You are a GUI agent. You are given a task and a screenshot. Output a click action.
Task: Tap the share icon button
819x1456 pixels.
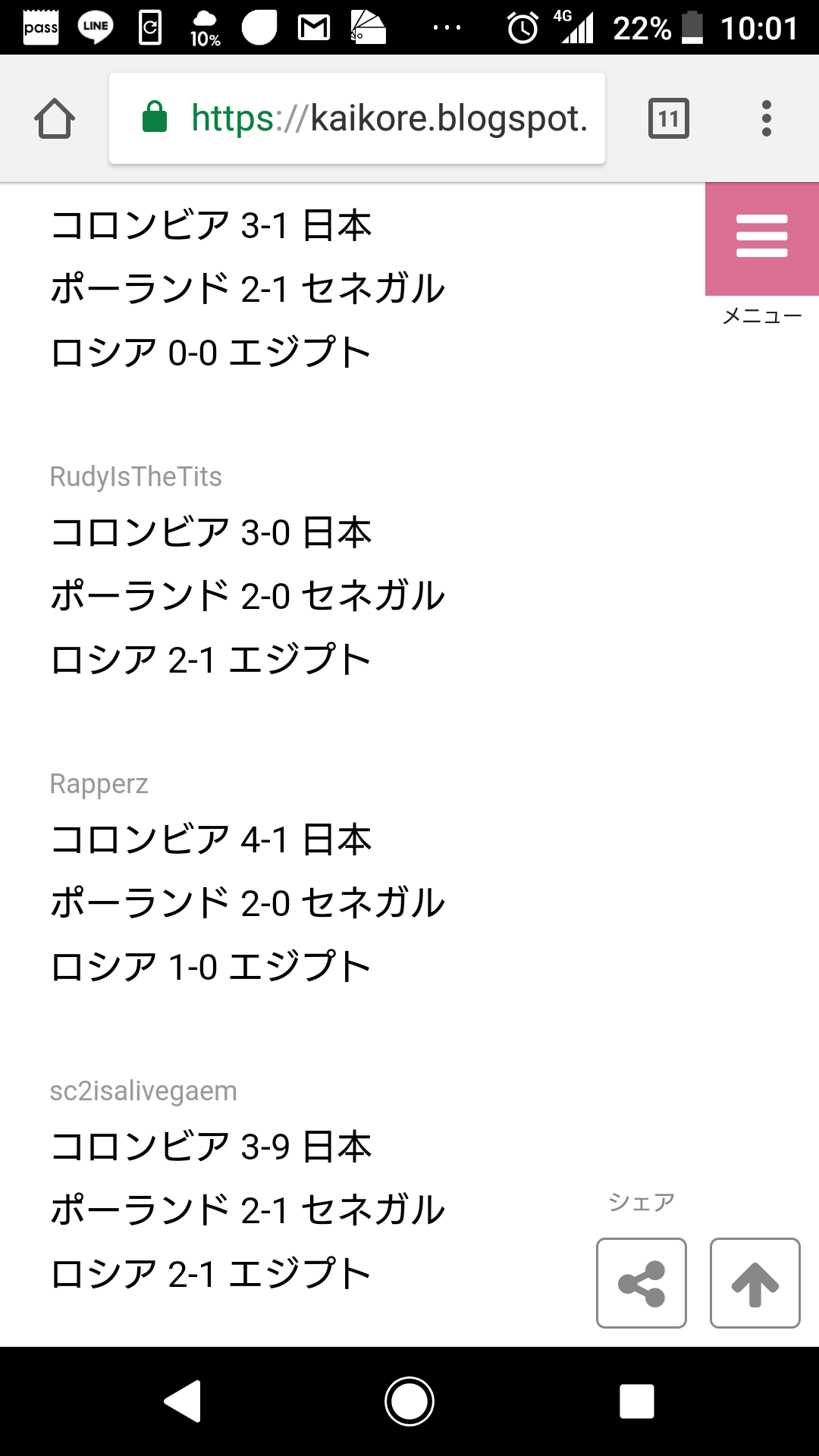point(642,1283)
